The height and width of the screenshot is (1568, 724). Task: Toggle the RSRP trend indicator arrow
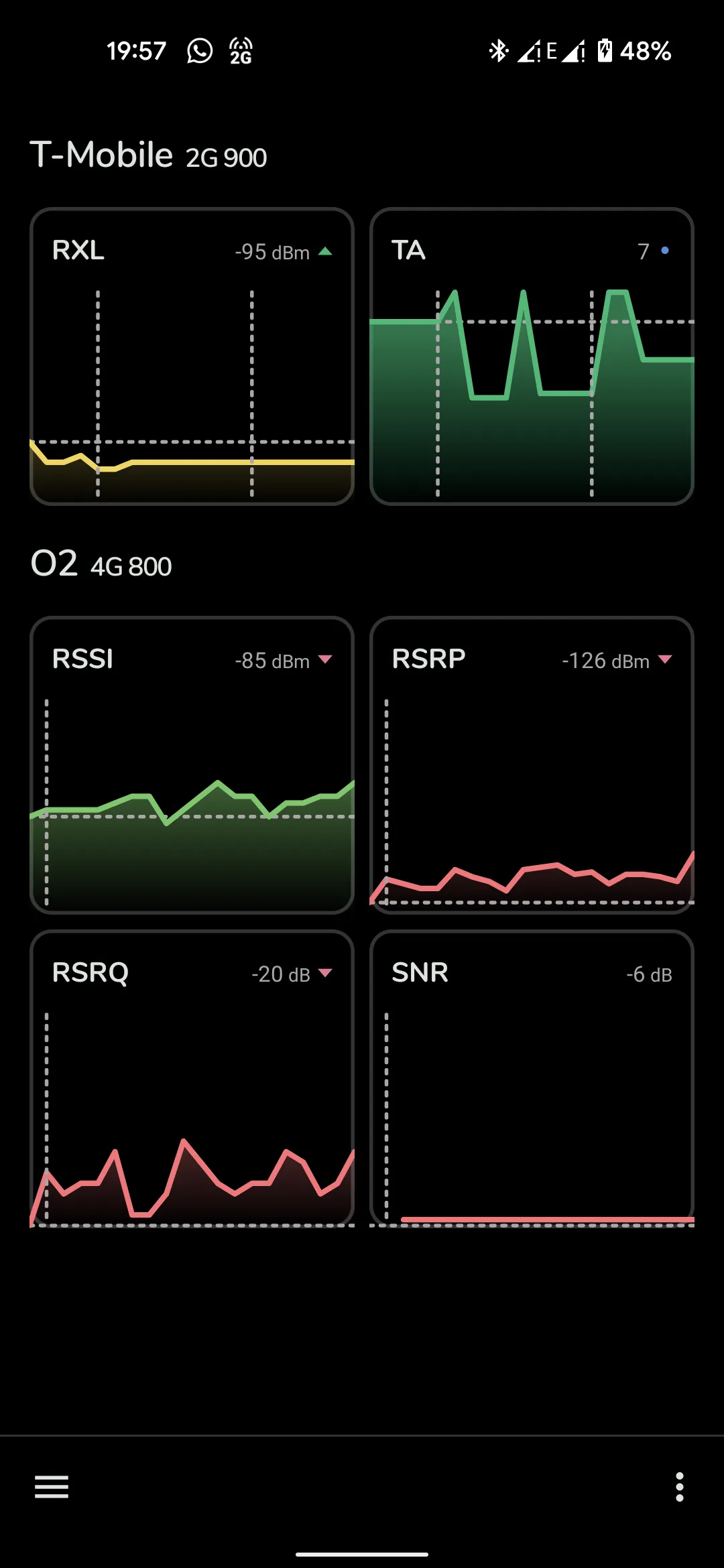pyautogui.click(x=665, y=660)
